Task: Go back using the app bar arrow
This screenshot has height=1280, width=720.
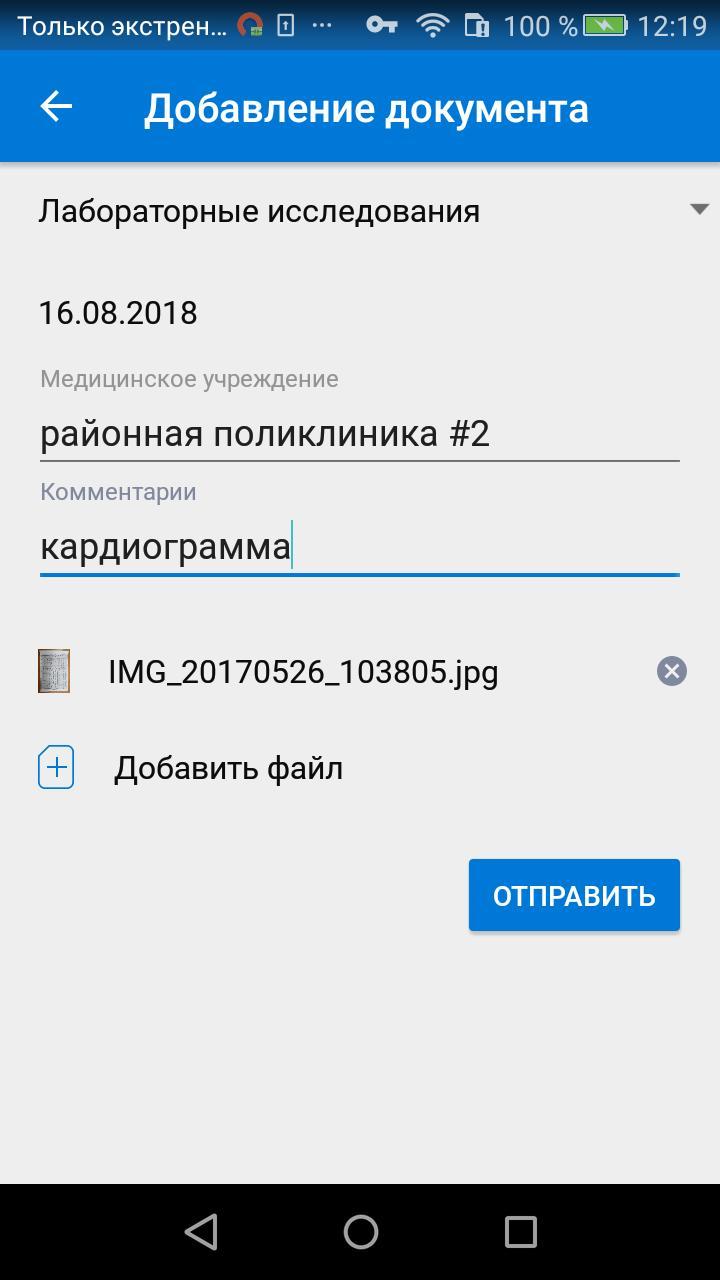Action: tap(57, 107)
